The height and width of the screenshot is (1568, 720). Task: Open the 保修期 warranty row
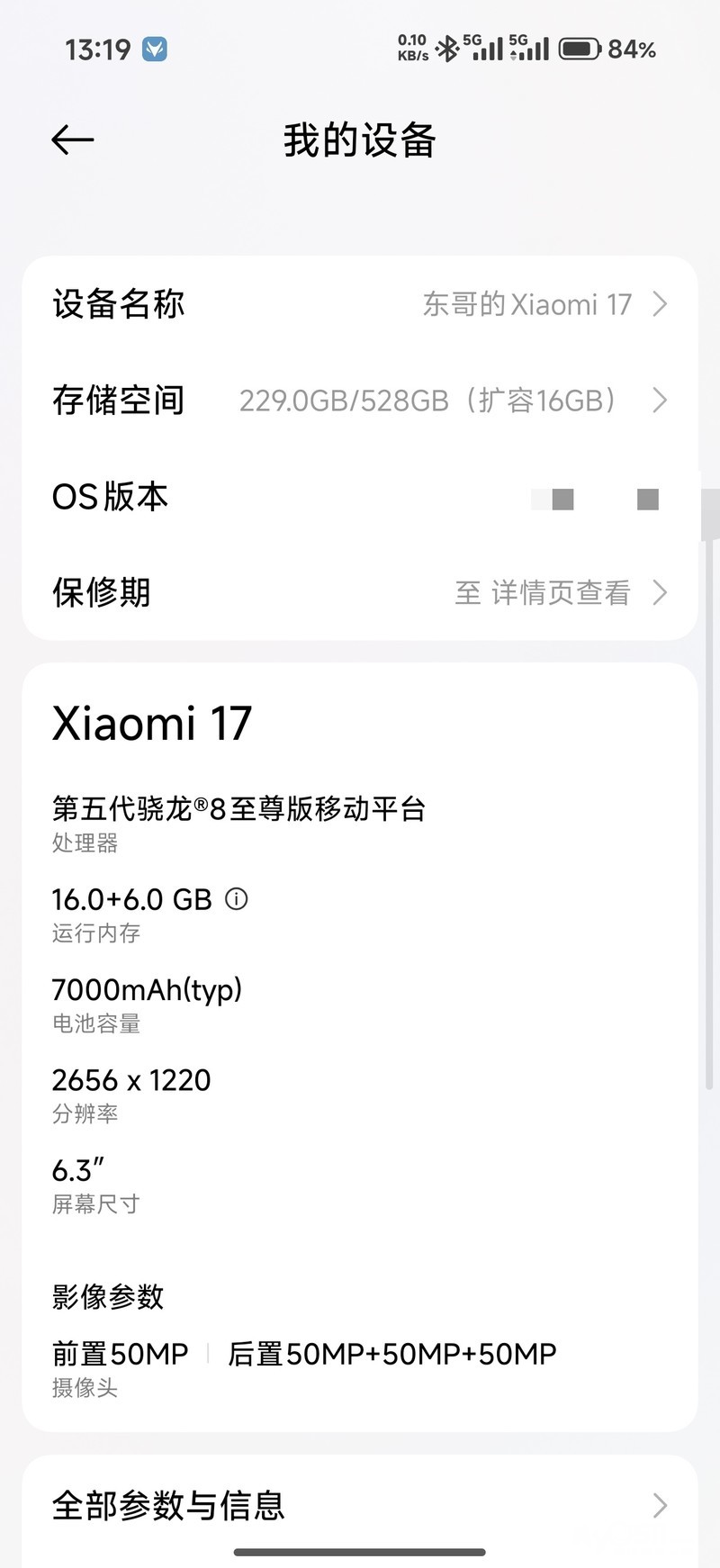click(360, 592)
